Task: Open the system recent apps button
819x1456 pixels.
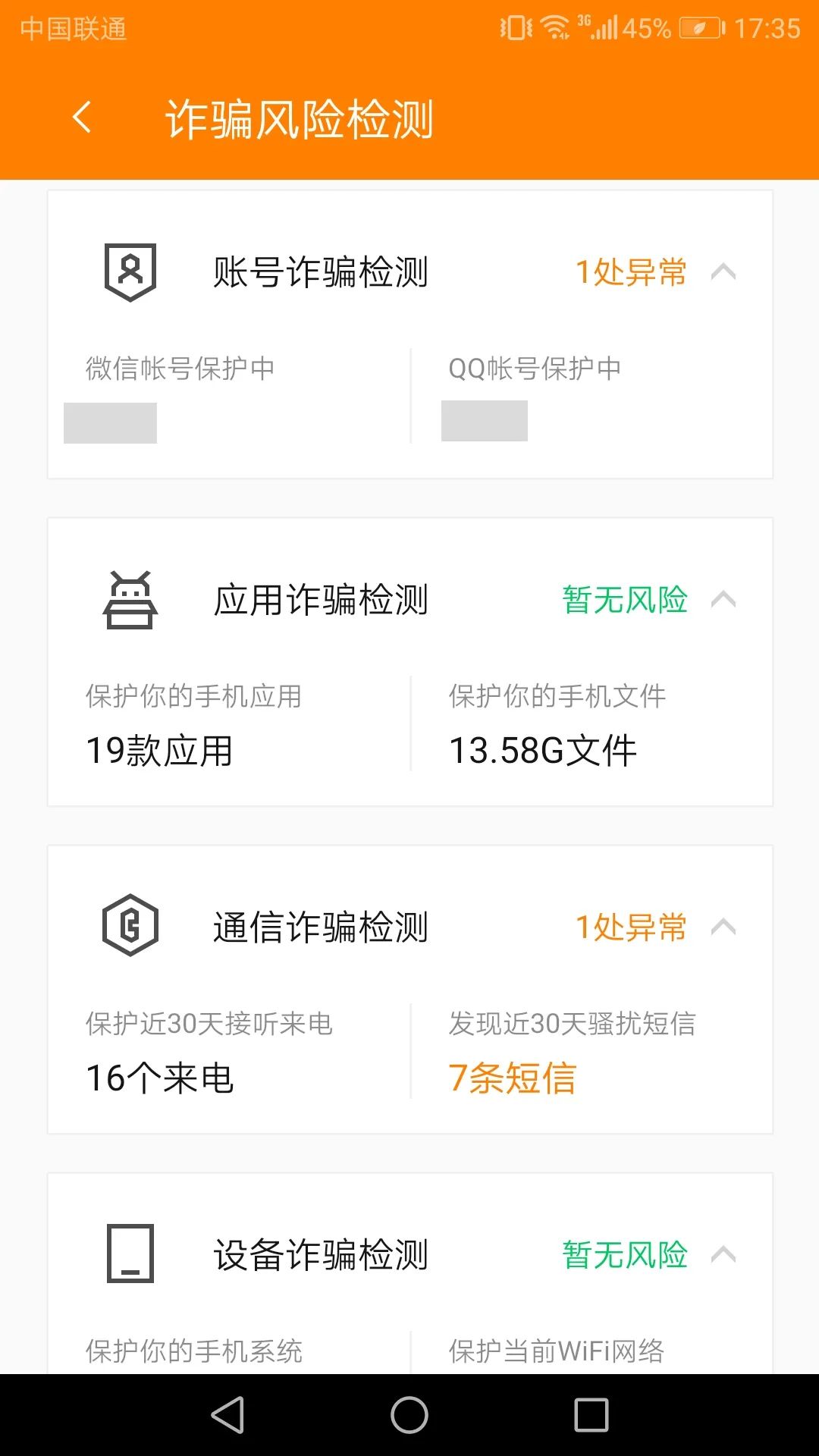Action: (591, 1415)
